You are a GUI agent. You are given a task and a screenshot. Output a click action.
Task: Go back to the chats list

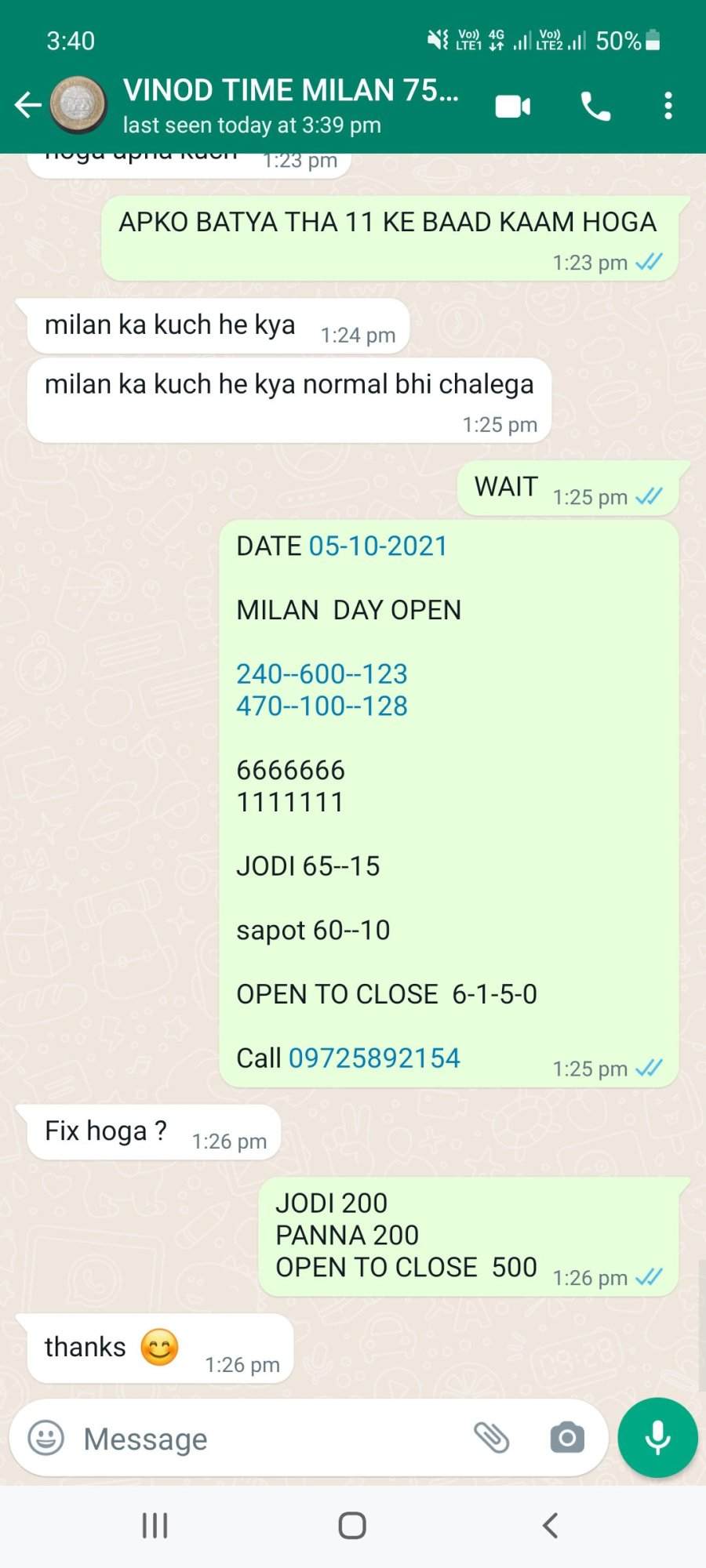point(28,104)
